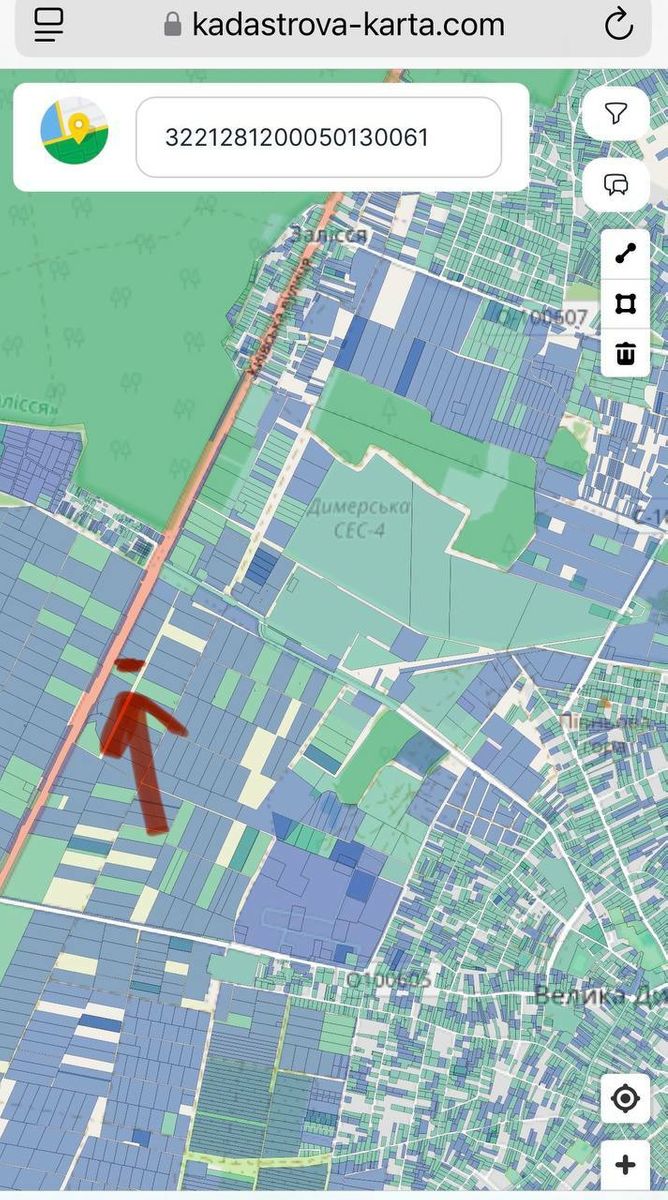Reload the page

click(x=619, y=25)
